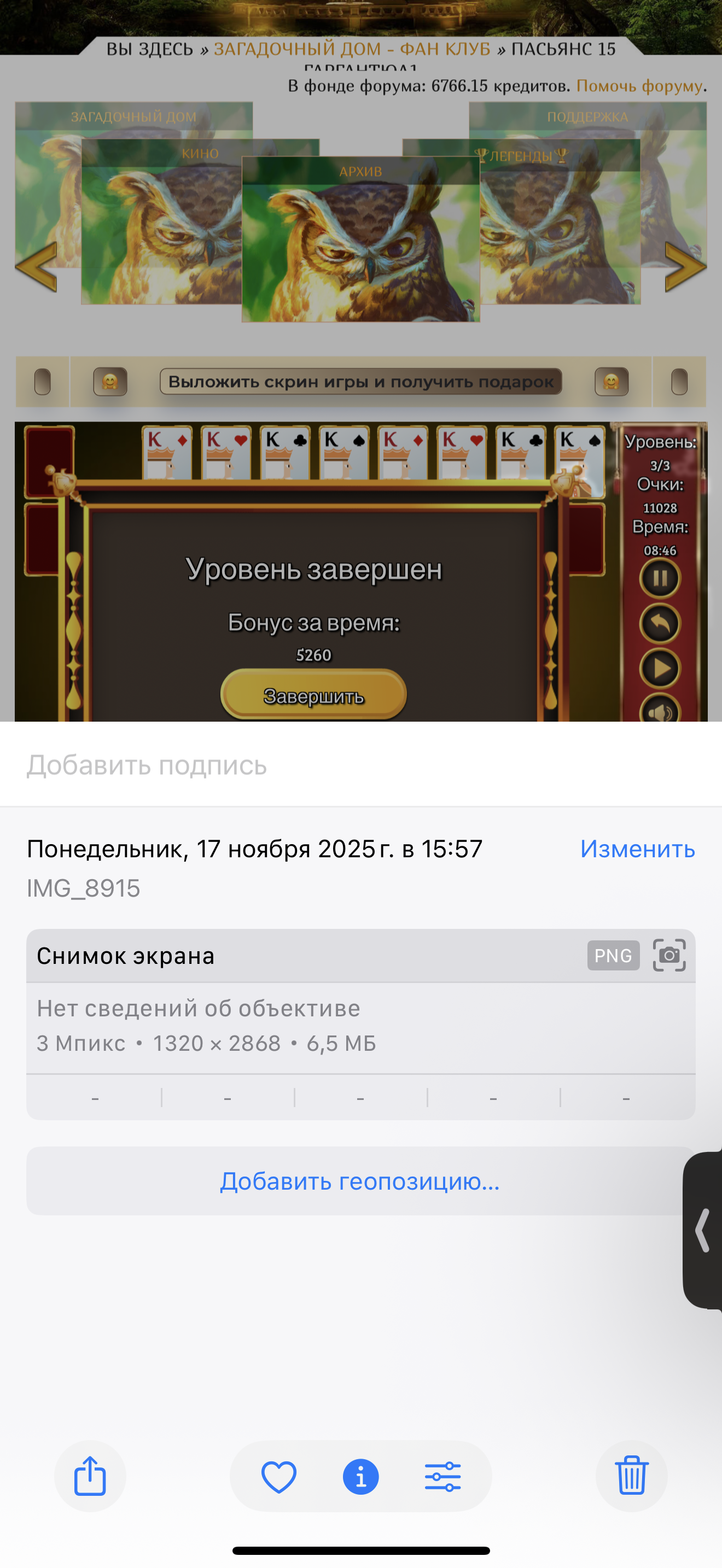Tap Изменить to adjust date and time
The width and height of the screenshot is (722, 1568).
(637, 849)
